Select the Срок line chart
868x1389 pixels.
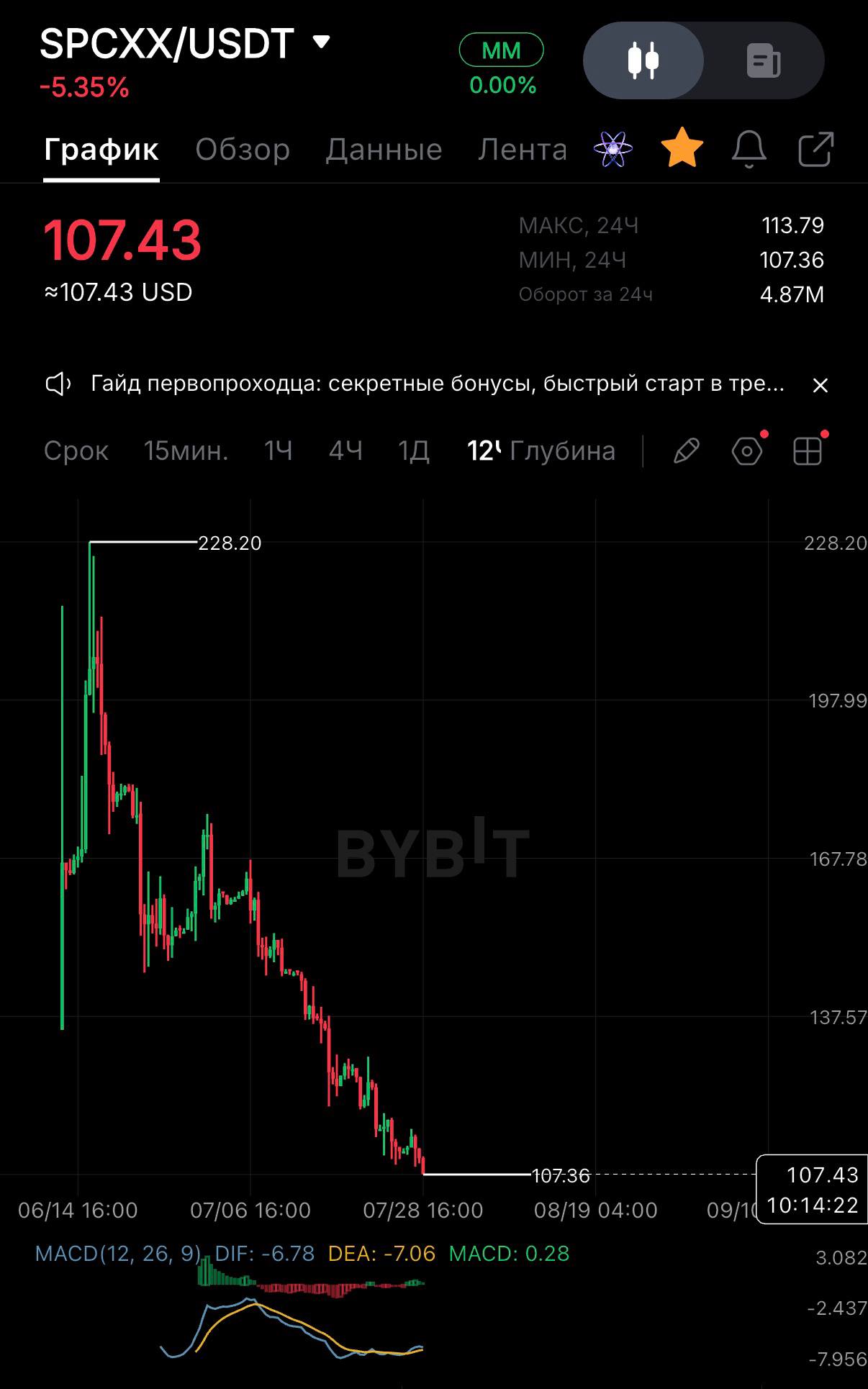[76, 451]
